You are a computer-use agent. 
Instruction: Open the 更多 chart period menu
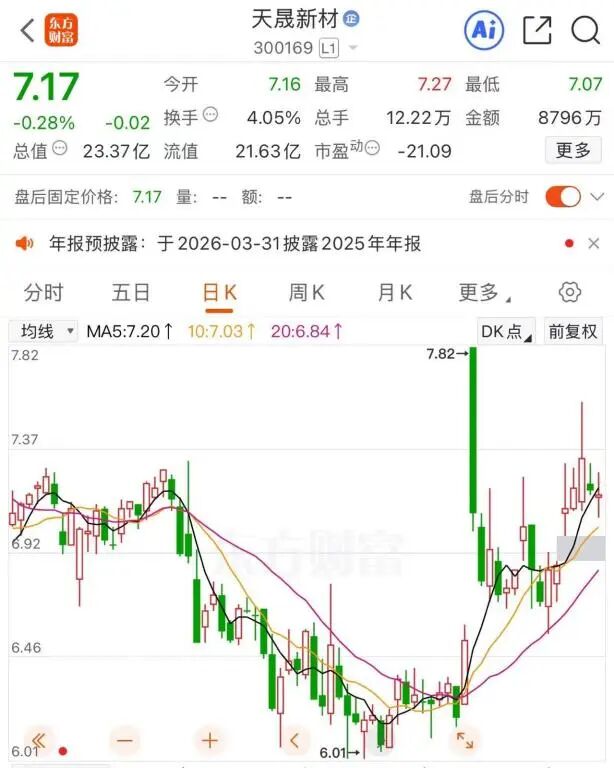coord(483,292)
